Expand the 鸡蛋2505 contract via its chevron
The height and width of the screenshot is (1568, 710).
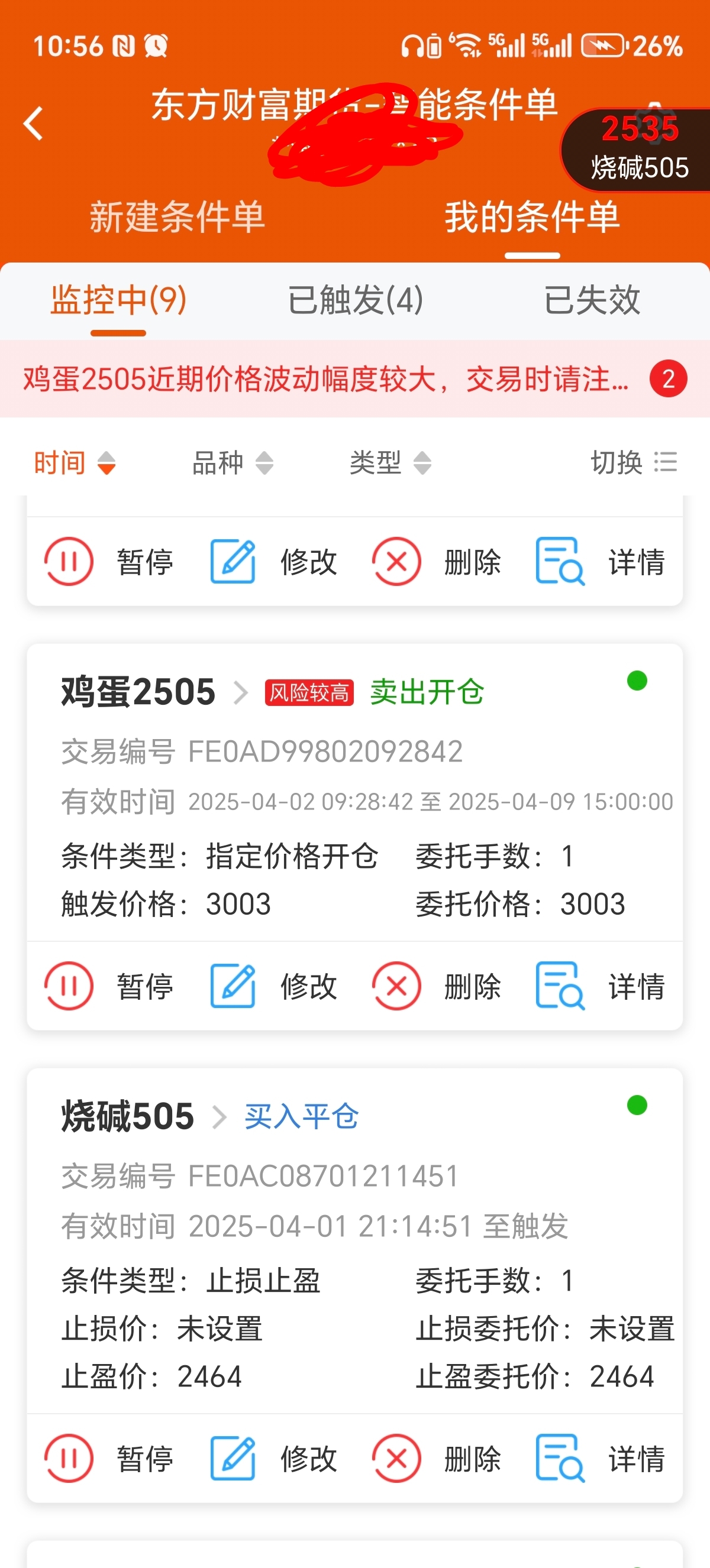point(242,692)
